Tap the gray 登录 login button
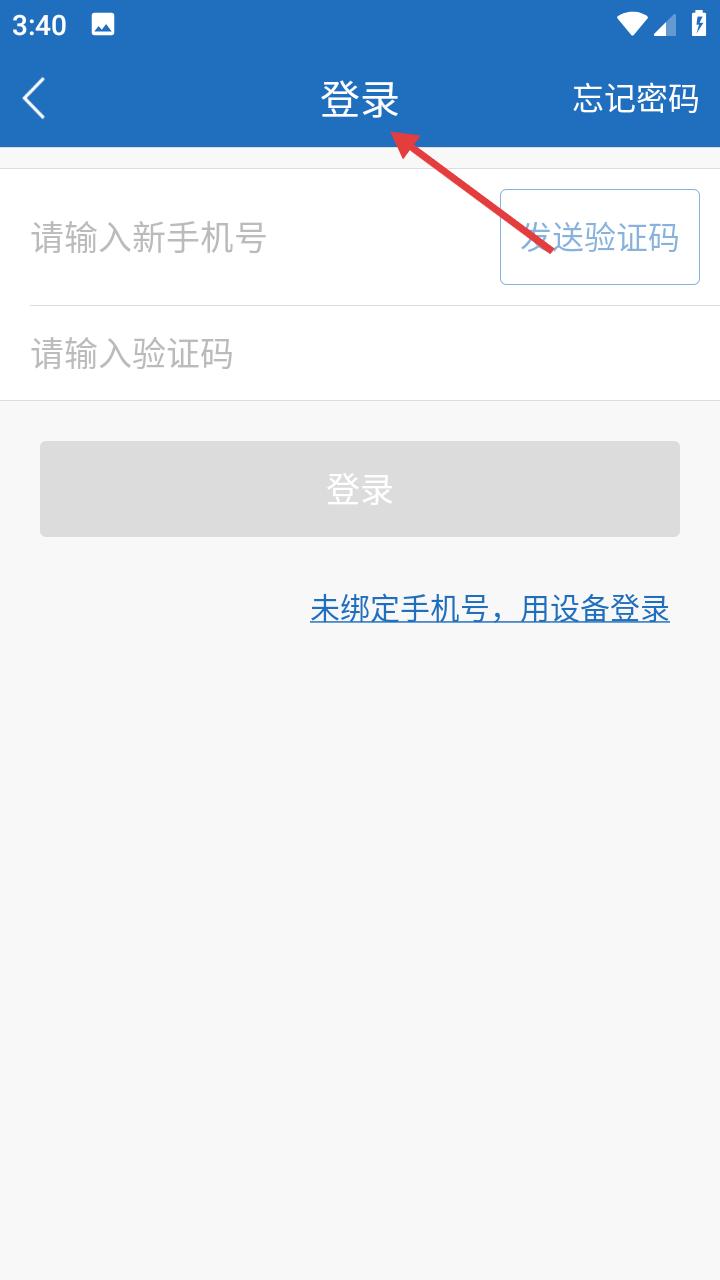Screen dimensions: 720x1280 point(360,489)
